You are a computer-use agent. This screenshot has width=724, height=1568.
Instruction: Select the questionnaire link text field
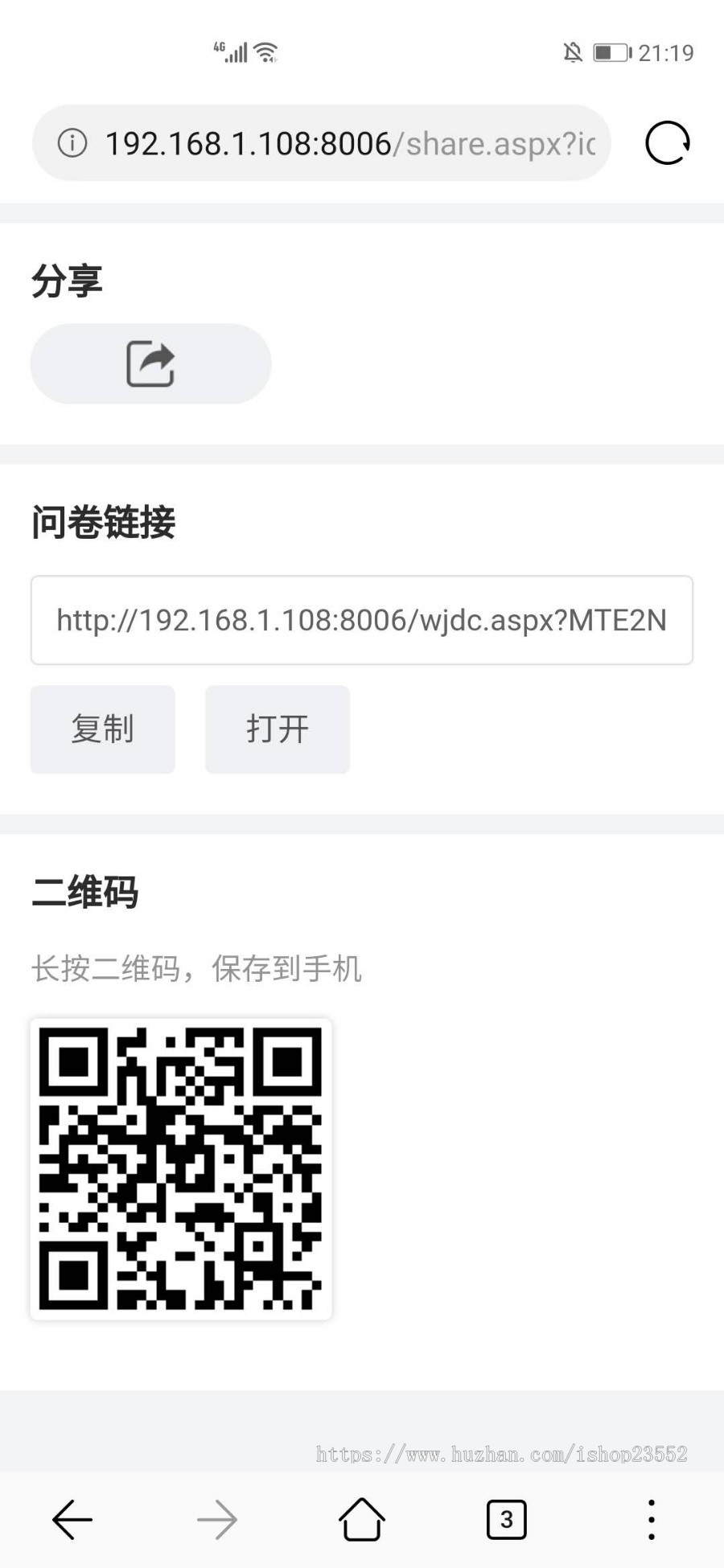pos(360,620)
